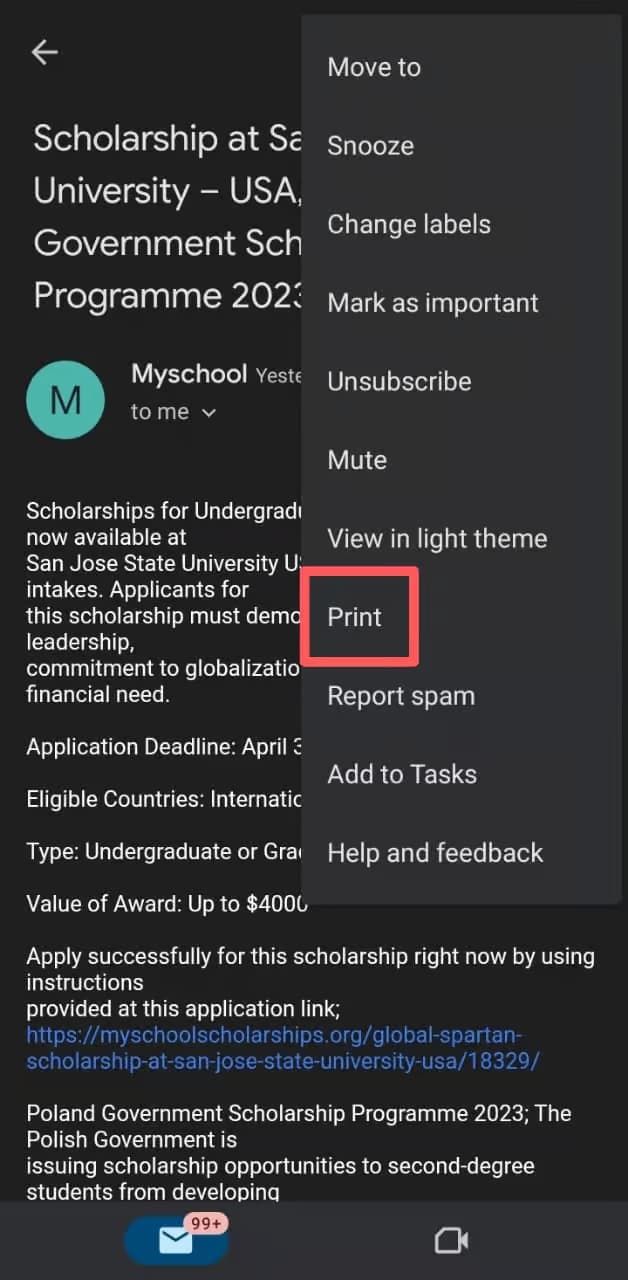Mark this email as important

click(x=461, y=303)
